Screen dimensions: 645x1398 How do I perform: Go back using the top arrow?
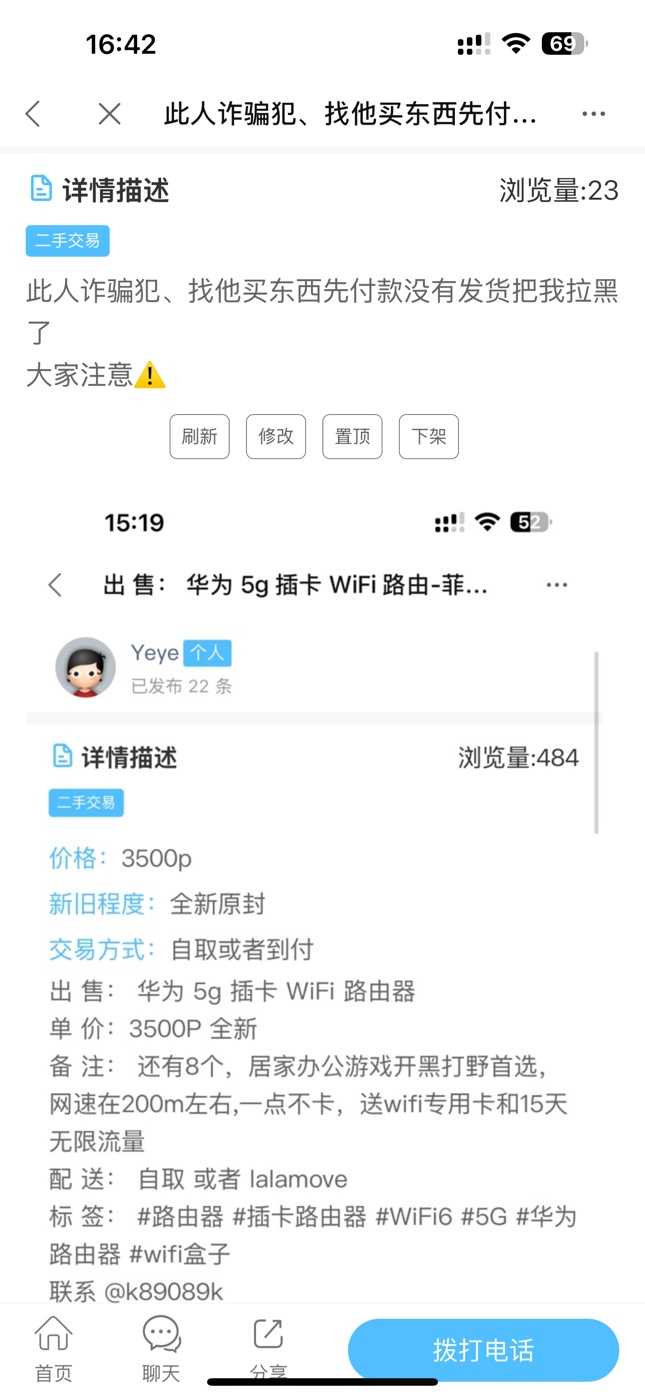33,114
